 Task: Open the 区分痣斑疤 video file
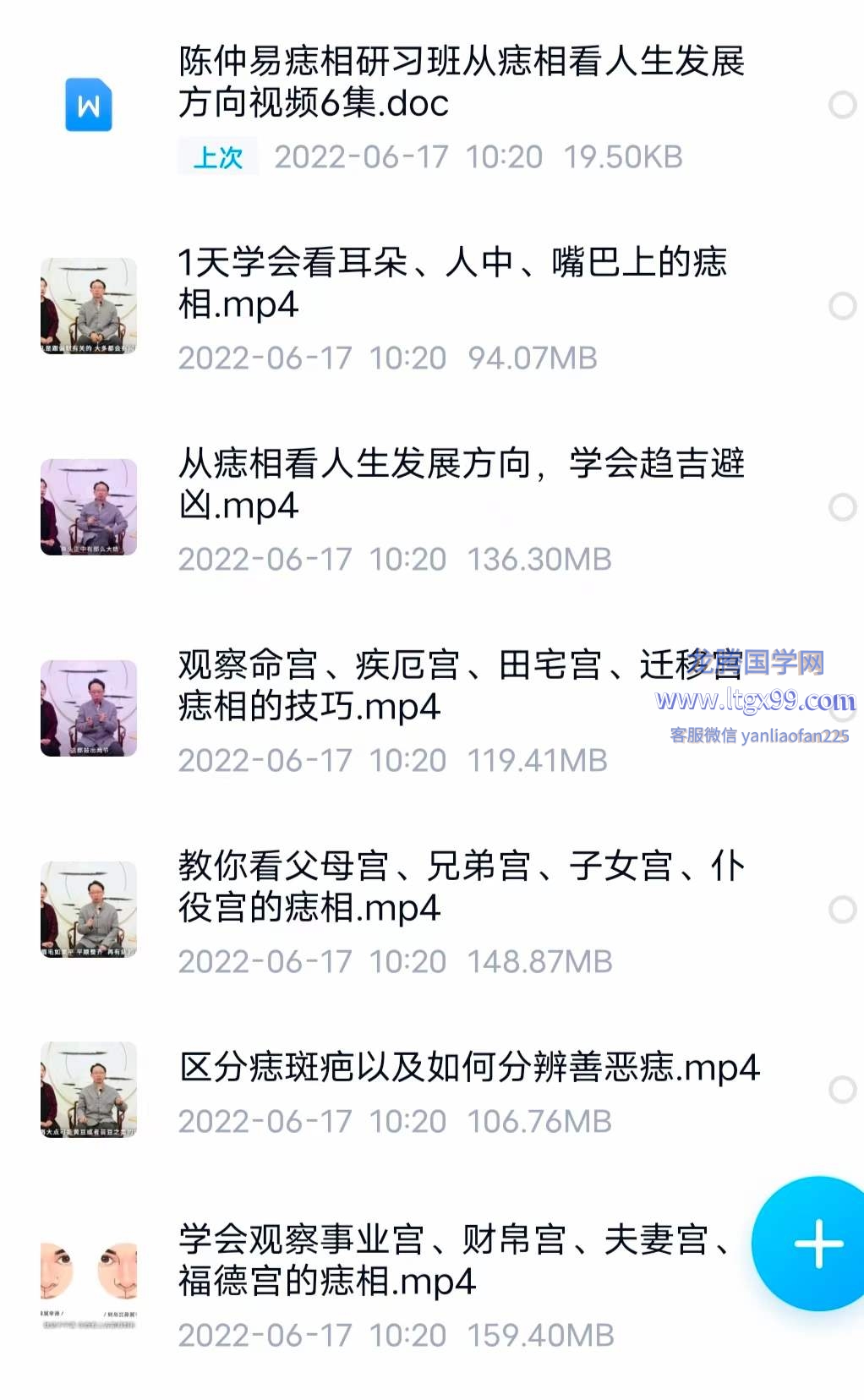pos(469,1067)
